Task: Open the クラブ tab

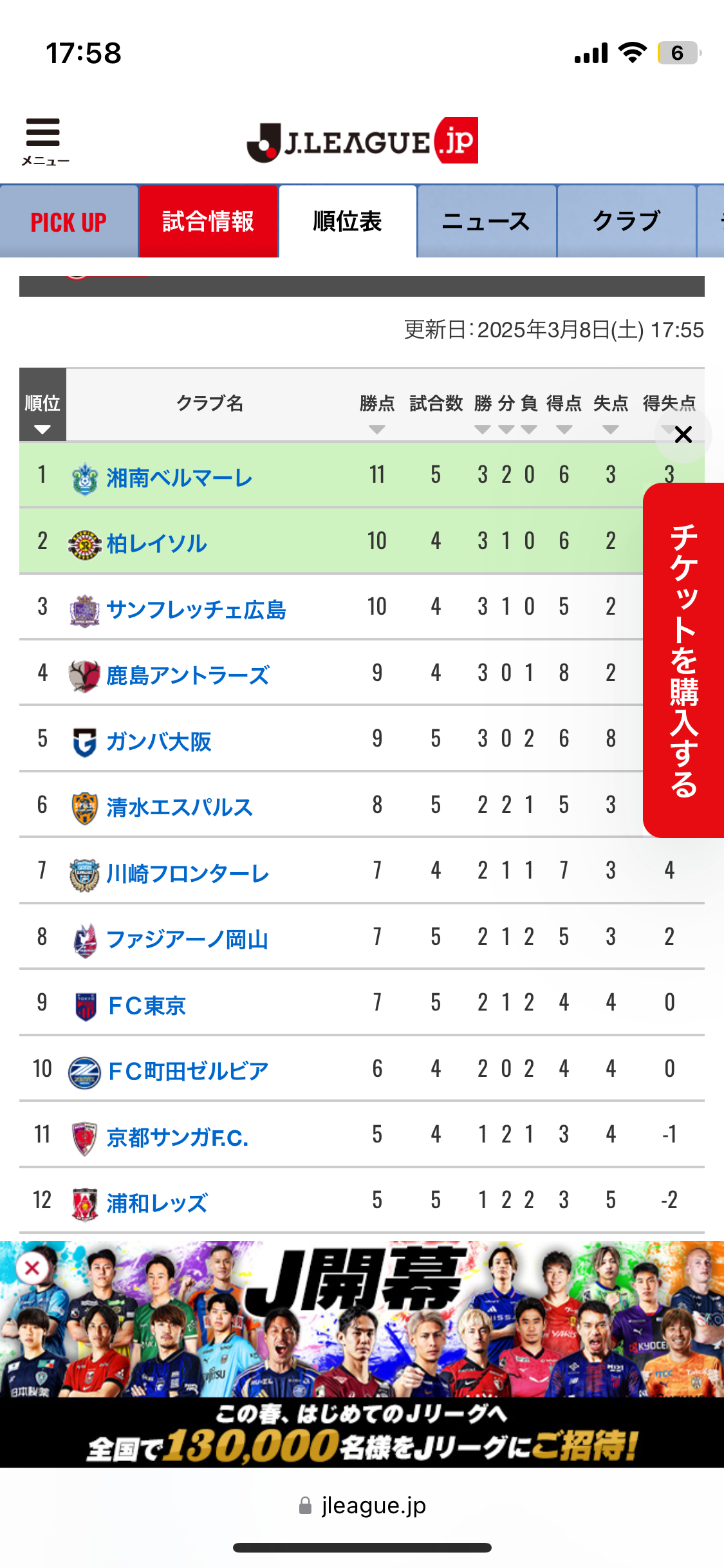Action: (x=626, y=221)
